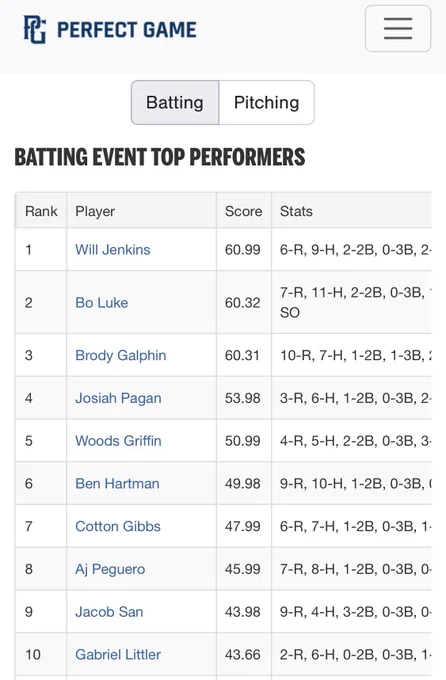View Brody Galphin's profile
This screenshot has height=680, width=446.
121,356
